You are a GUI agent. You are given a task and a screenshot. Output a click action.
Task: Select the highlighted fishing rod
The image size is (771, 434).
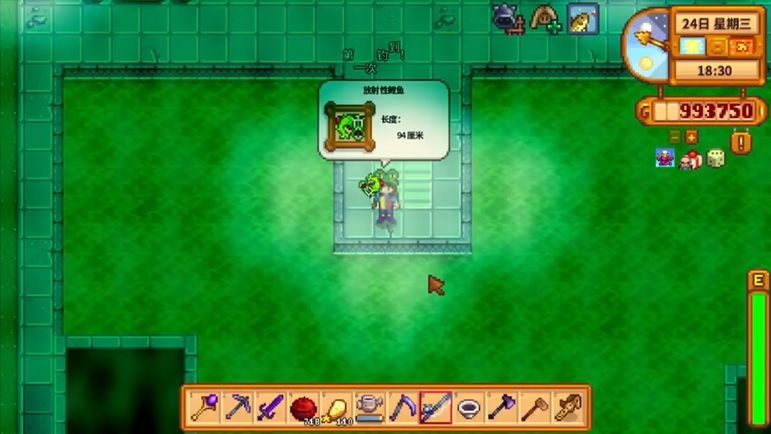tap(436, 407)
